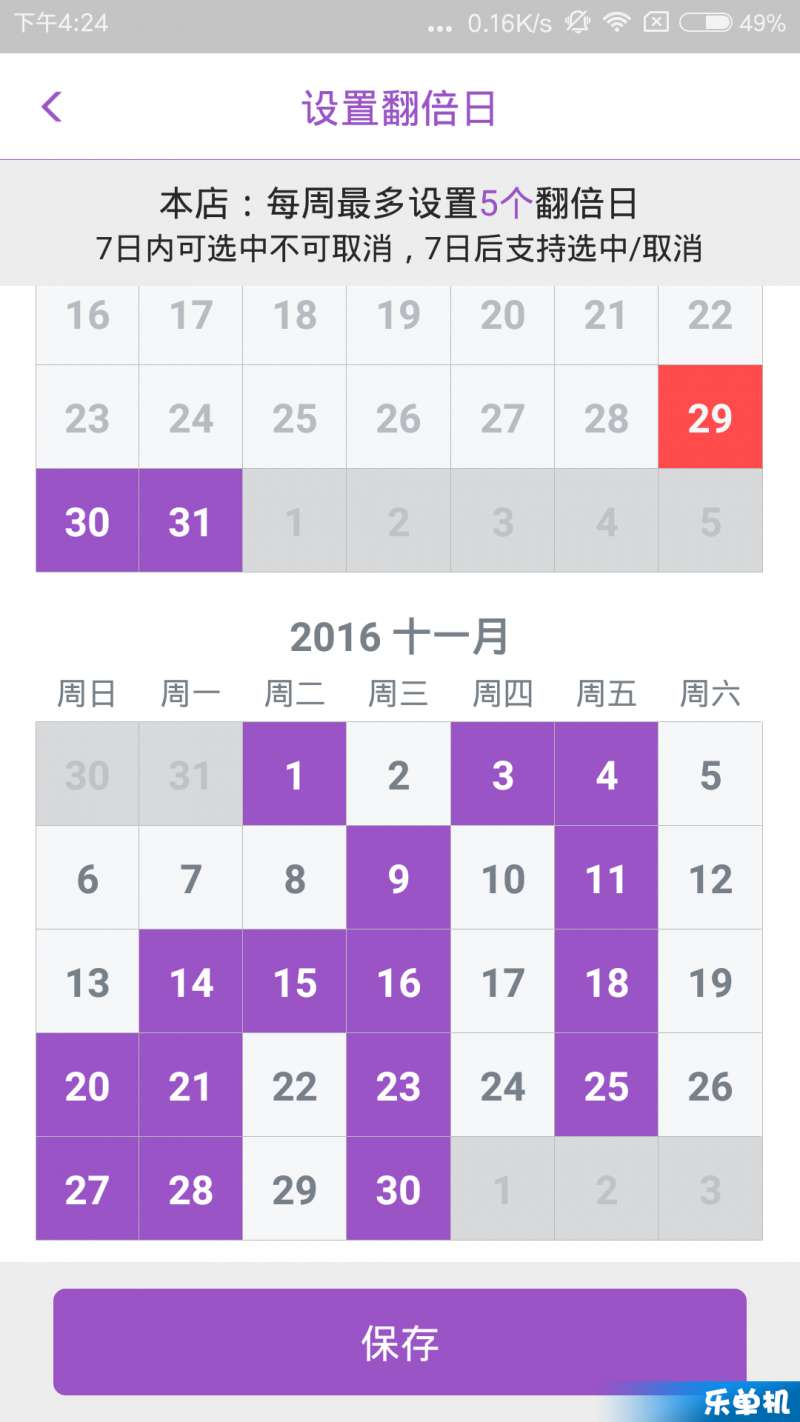Screen dimensions: 800x1422
Task: Select November 19 on the calendar
Action: click(711, 982)
